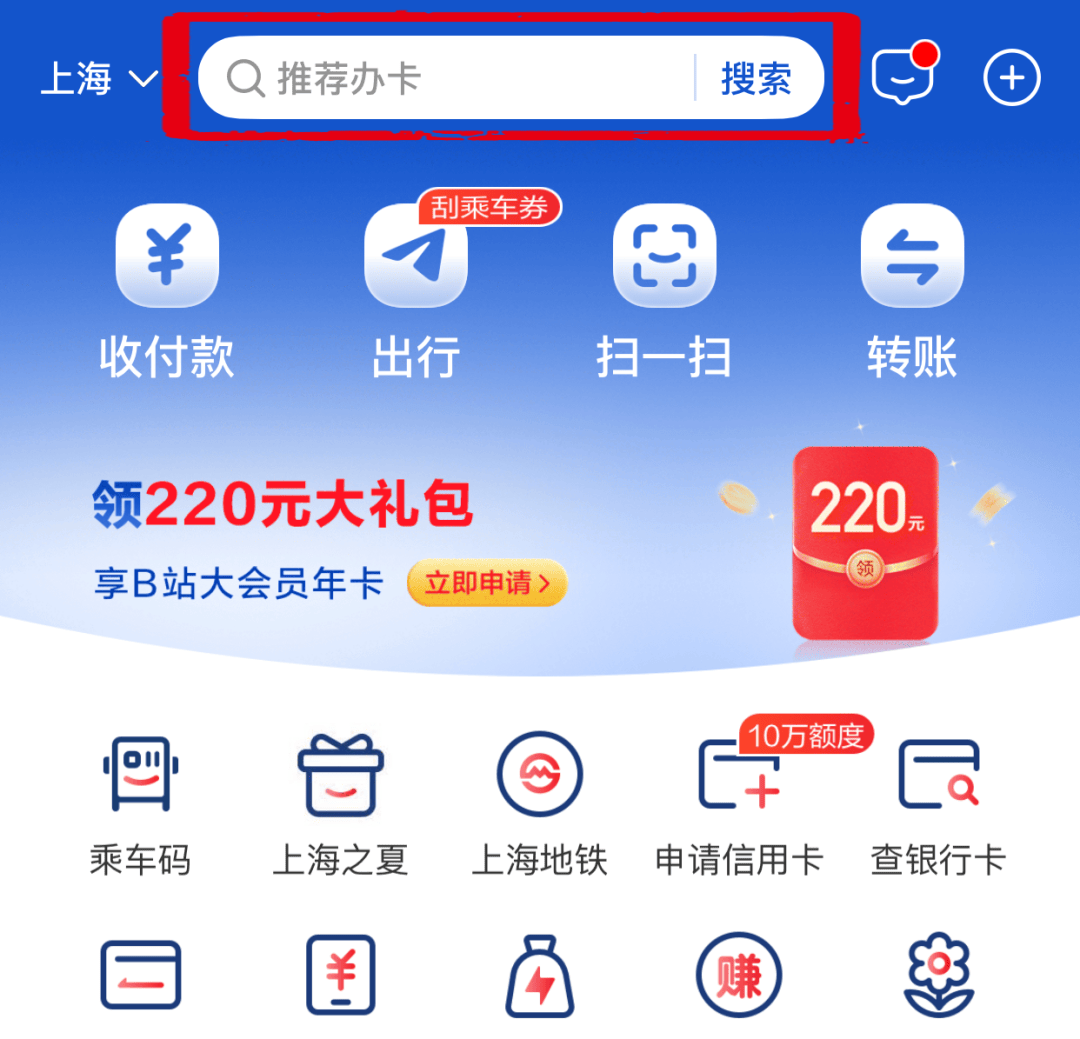Open the 上海 city dropdown
Viewport: 1080px width, 1039px height.
coord(98,79)
